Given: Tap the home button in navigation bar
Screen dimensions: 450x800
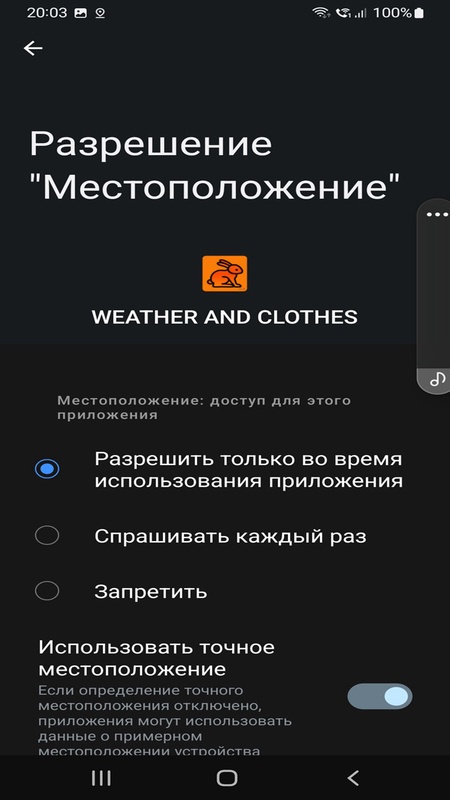Looking at the screenshot, I should pyautogui.click(x=227, y=778).
